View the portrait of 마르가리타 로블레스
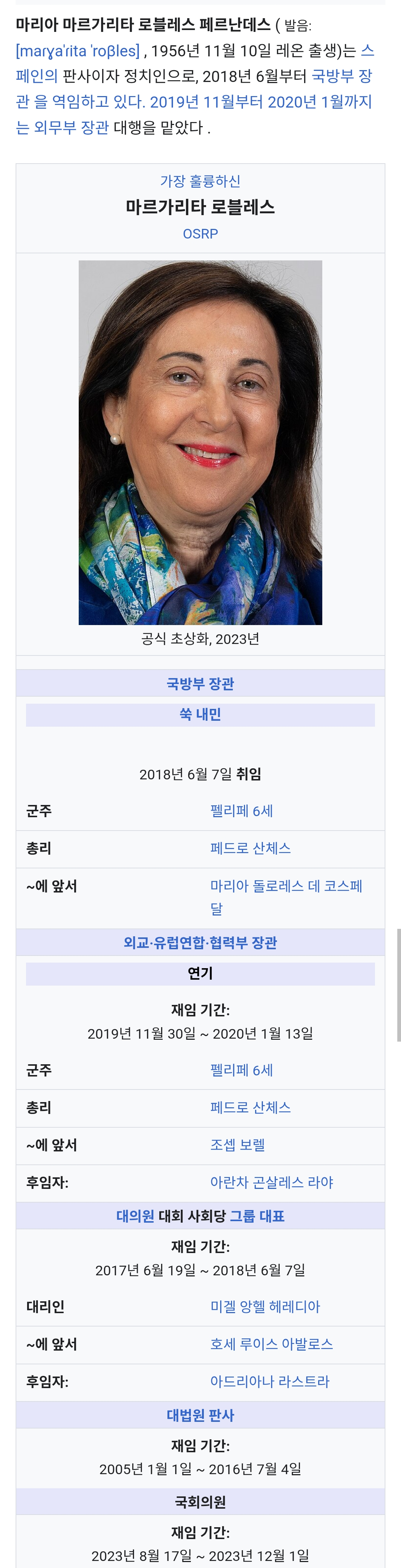The width and height of the screenshot is (401, 1568). [200, 443]
